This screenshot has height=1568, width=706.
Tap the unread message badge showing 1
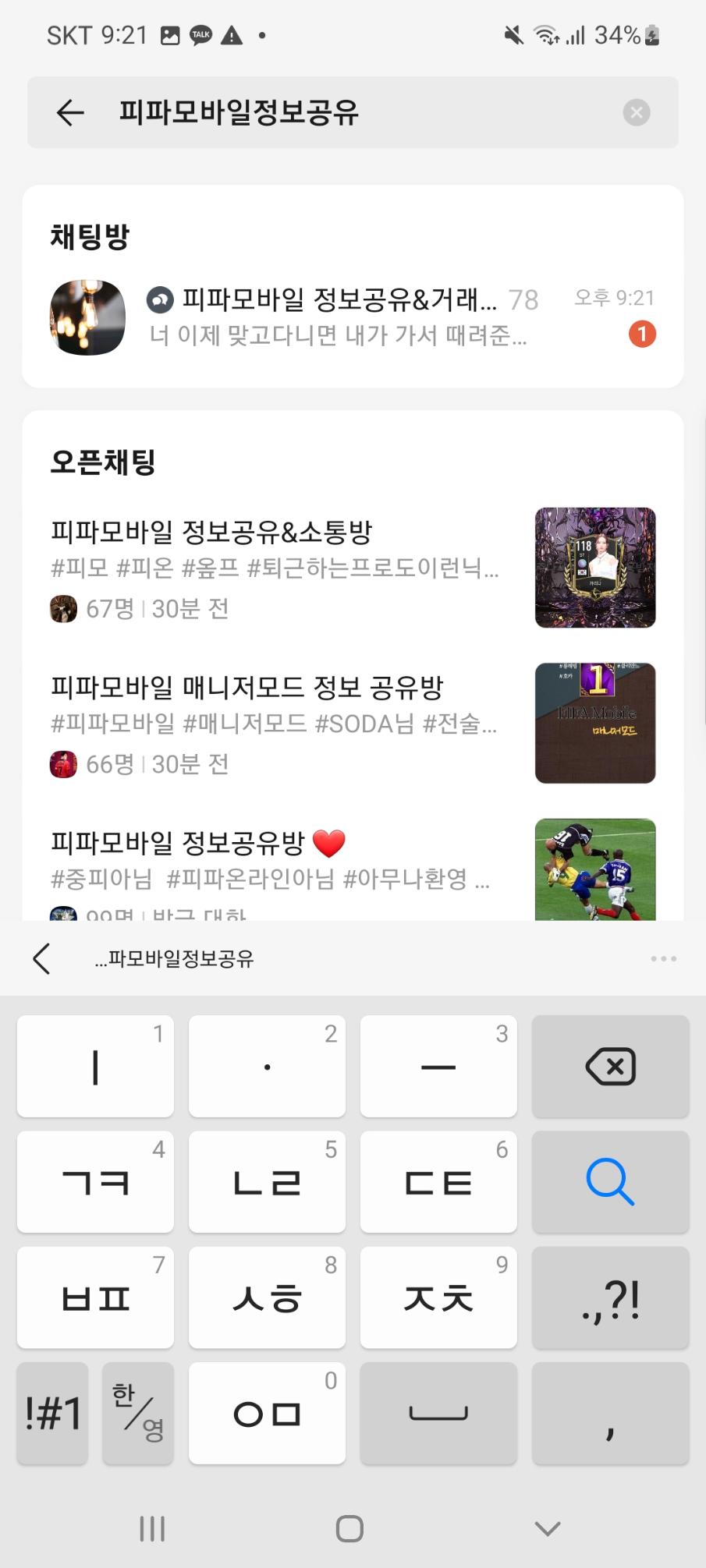[642, 334]
